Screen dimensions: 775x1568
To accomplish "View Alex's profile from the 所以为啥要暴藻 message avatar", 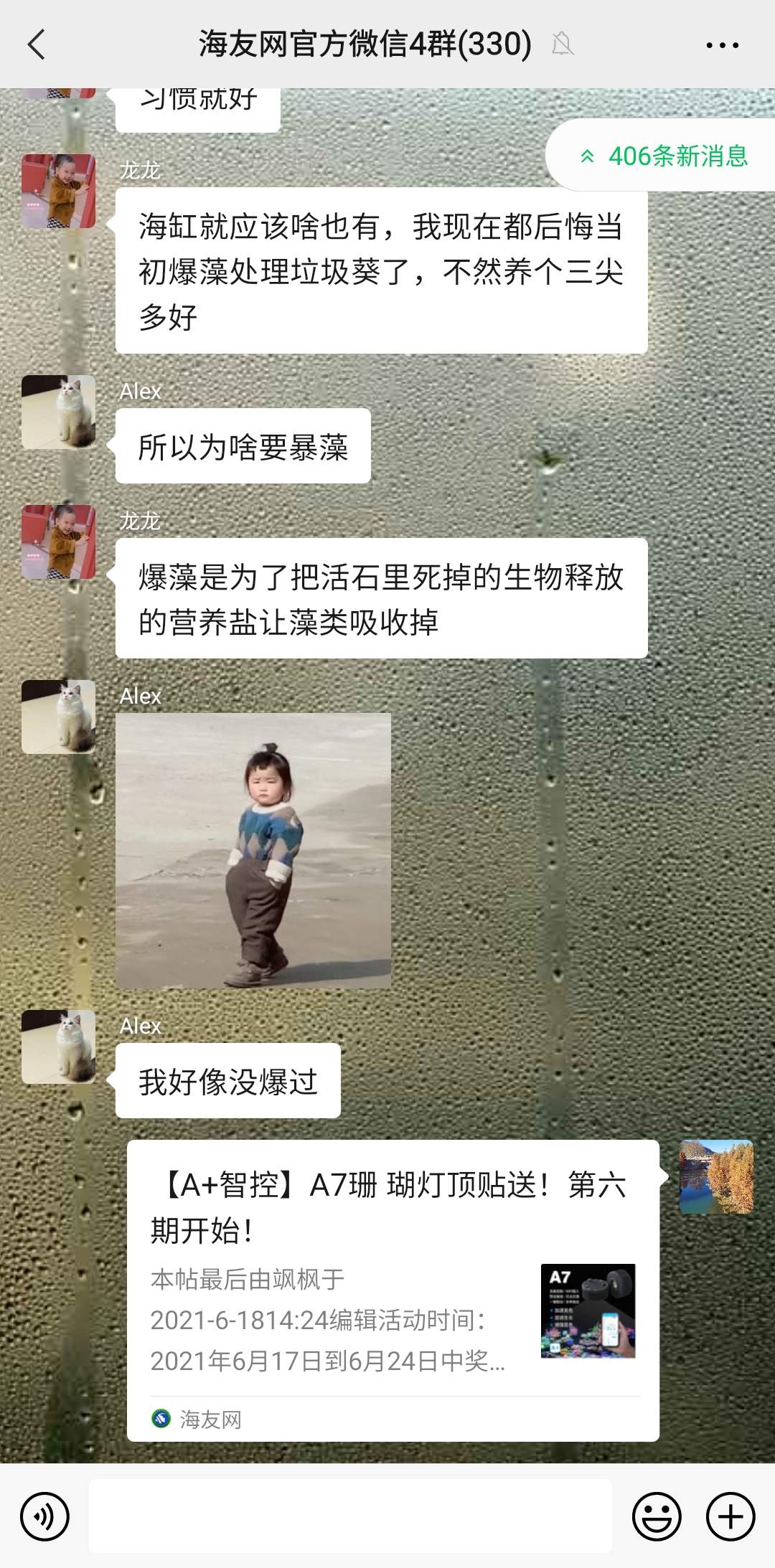I will coord(58,412).
